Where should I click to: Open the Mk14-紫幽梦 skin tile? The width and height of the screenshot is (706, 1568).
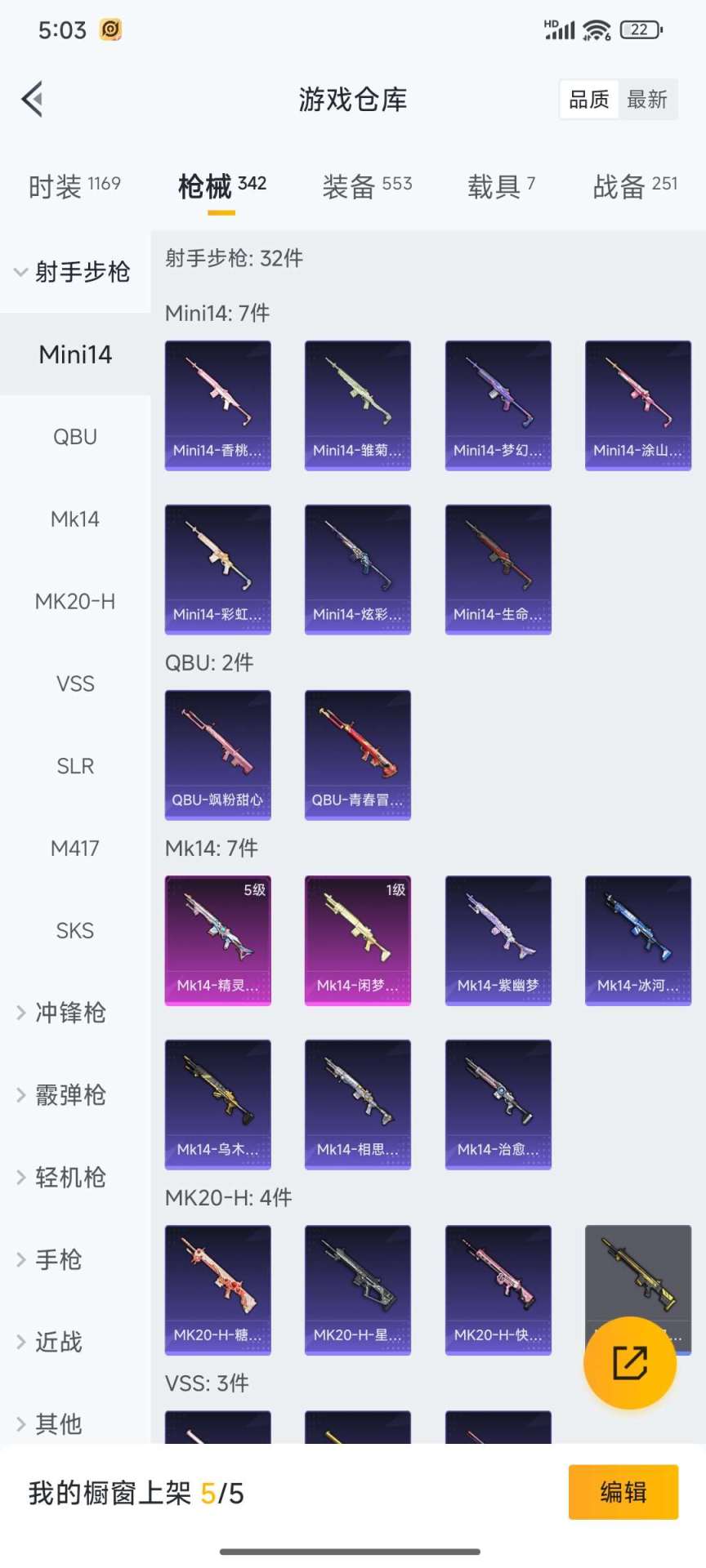[x=498, y=940]
